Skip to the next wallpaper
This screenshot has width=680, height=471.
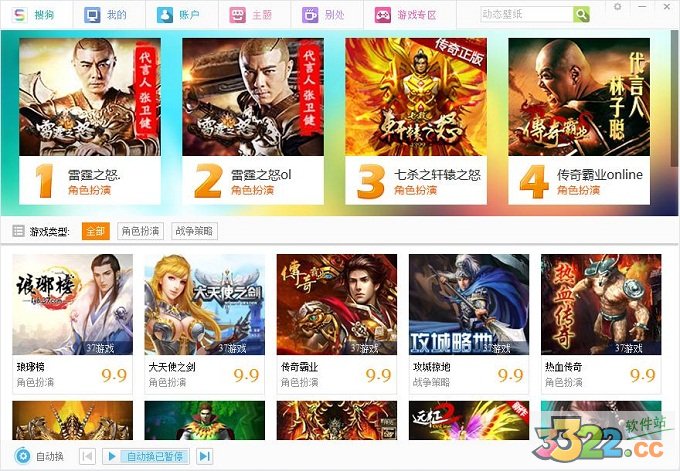204,457
